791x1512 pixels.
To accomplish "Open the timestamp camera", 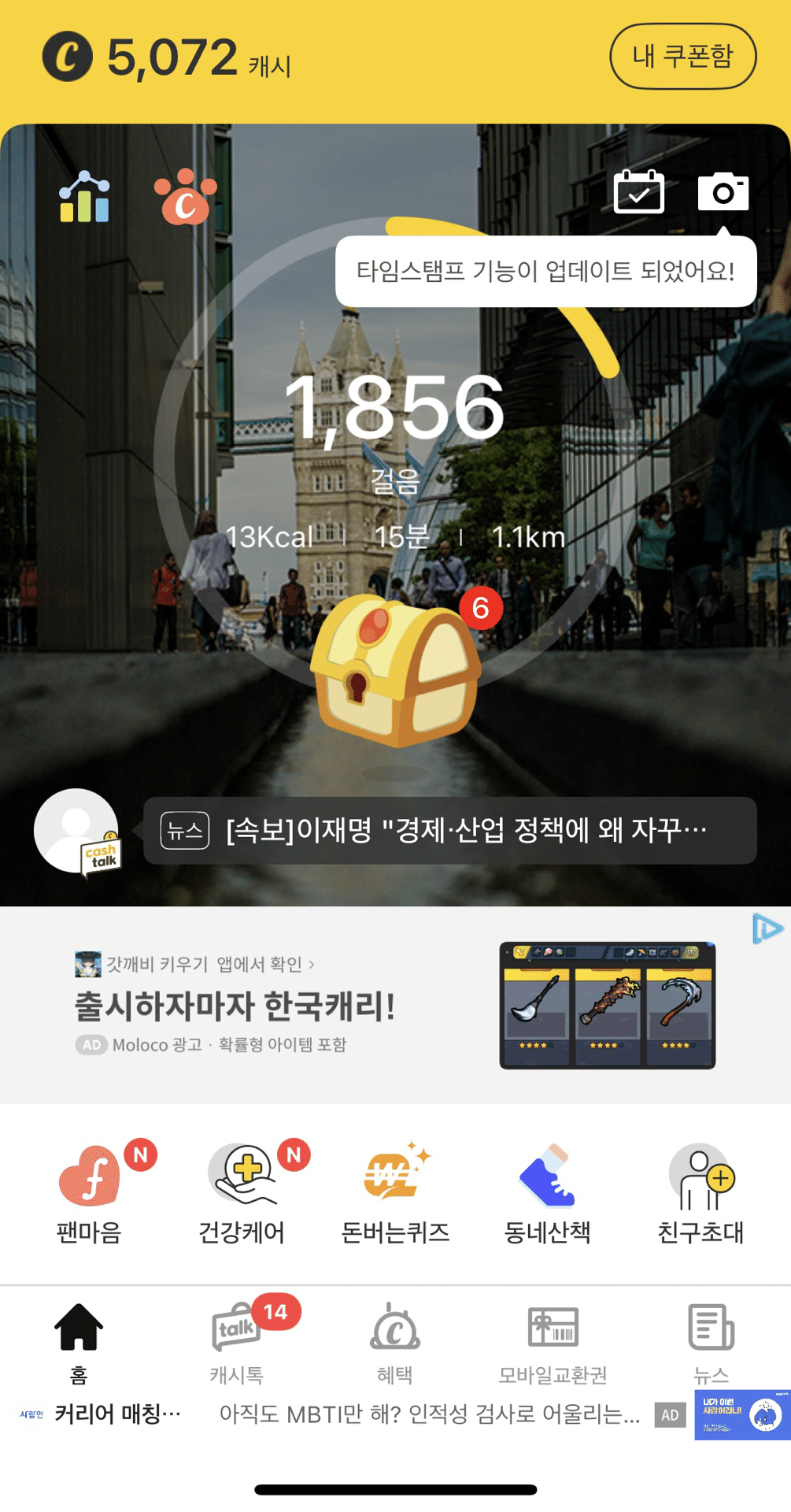I will point(723,192).
